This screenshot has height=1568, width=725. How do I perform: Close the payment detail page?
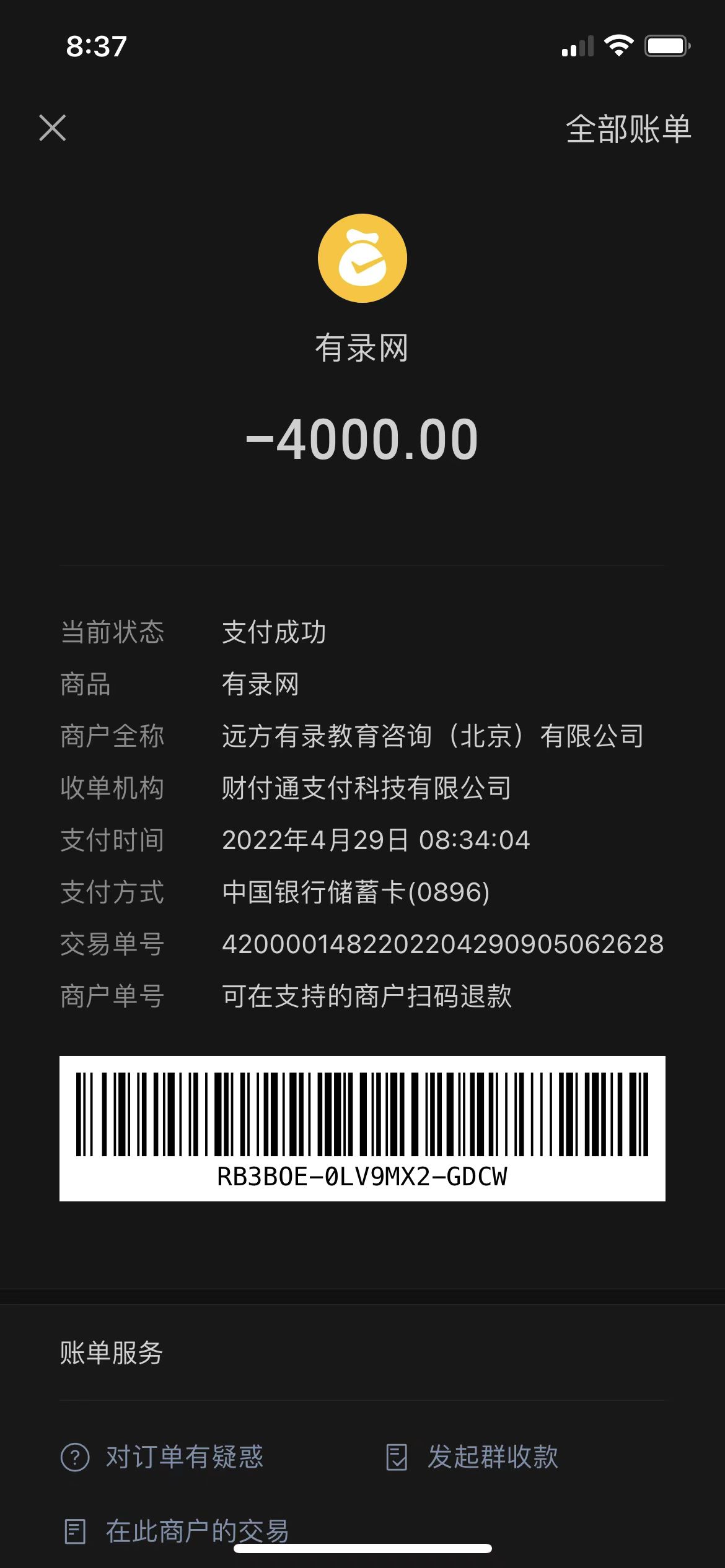[x=53, y=128]
